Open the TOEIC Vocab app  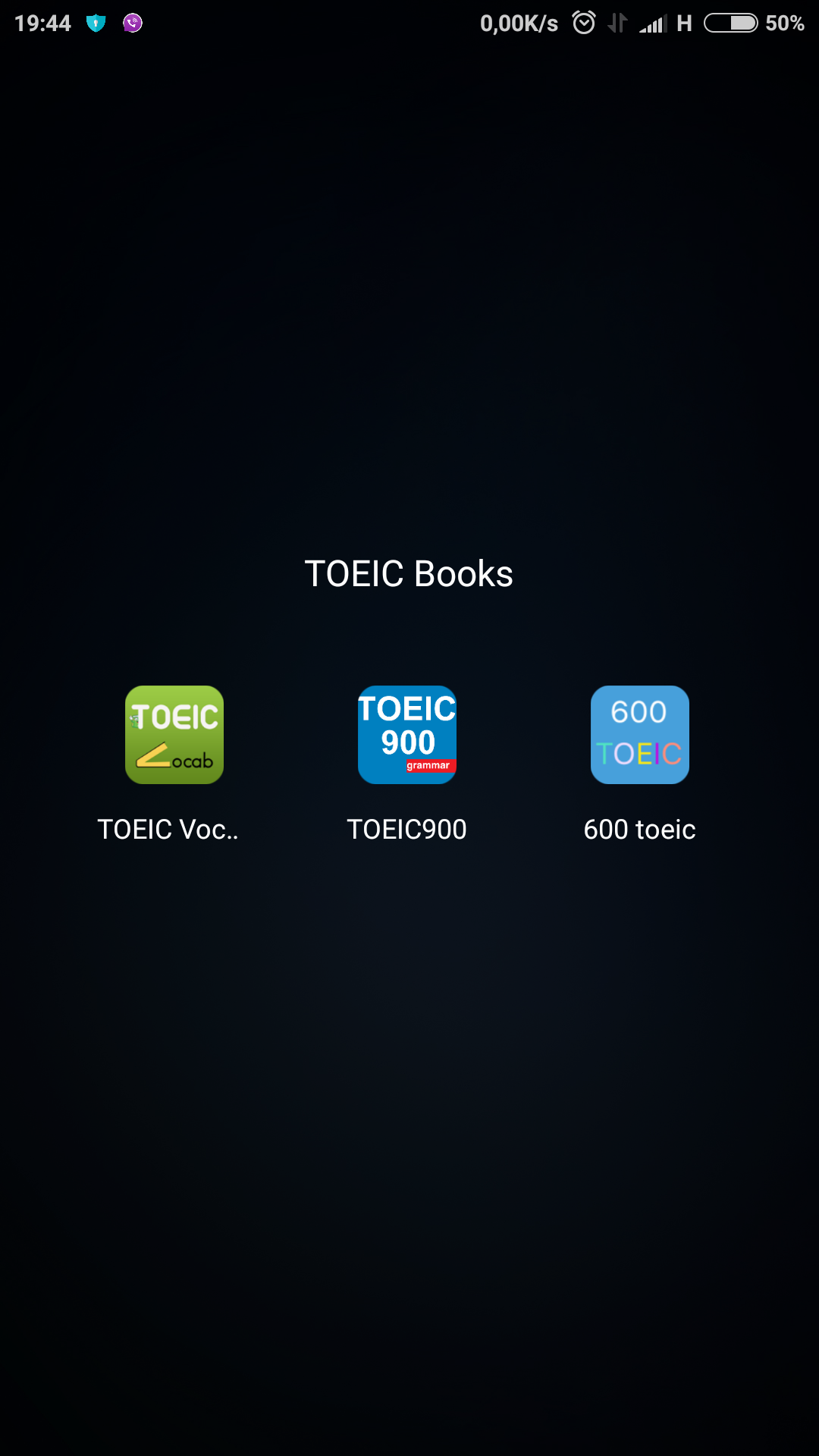click(x=174, y=735)
